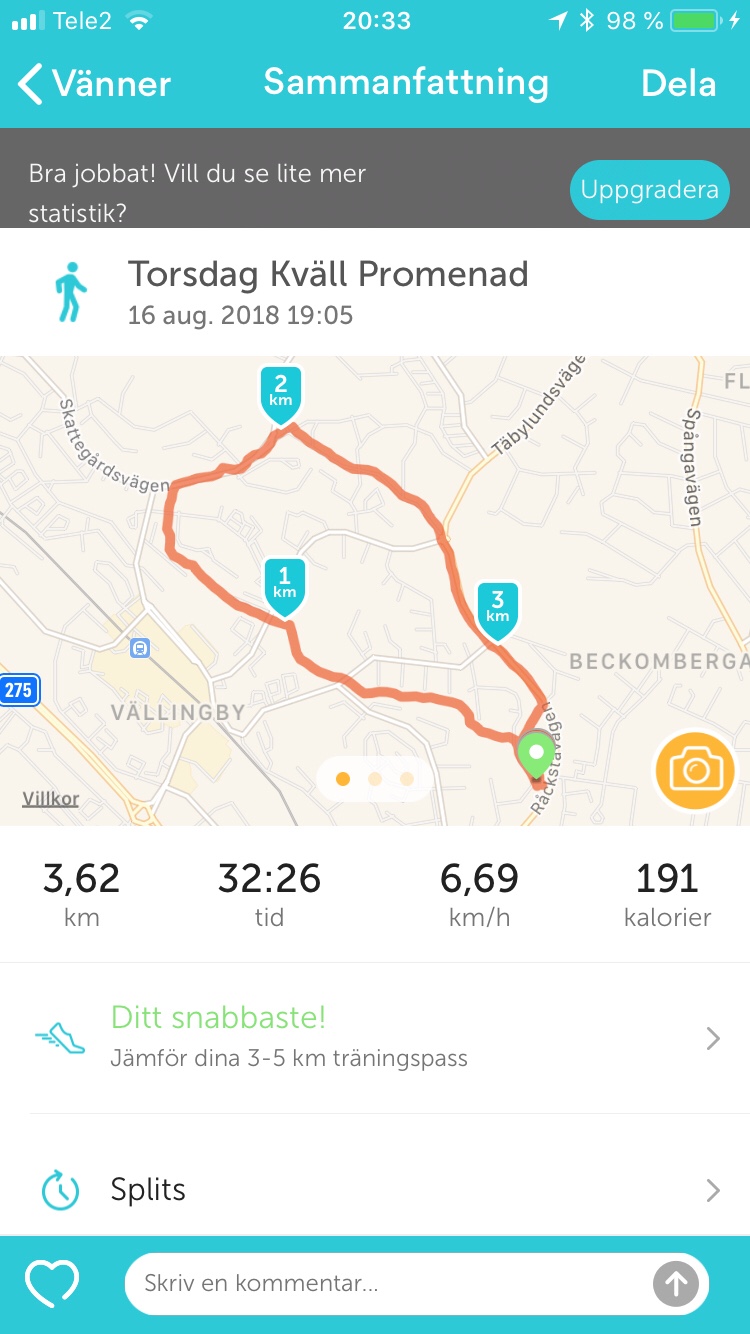Open the Ditt snabbaste comparison row

point(375,1038)
